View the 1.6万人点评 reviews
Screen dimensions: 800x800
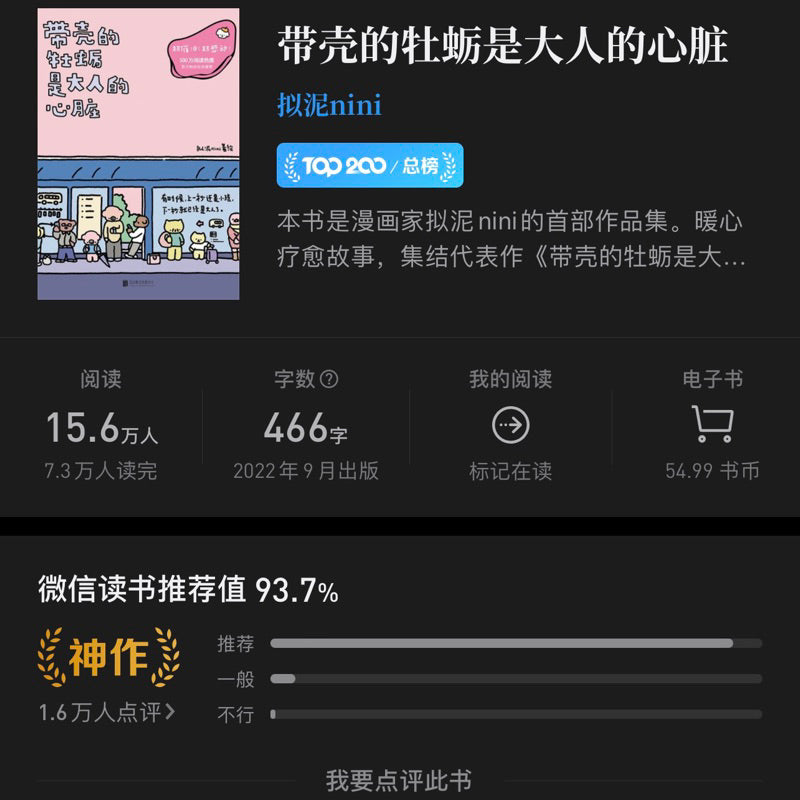(108, 712)
